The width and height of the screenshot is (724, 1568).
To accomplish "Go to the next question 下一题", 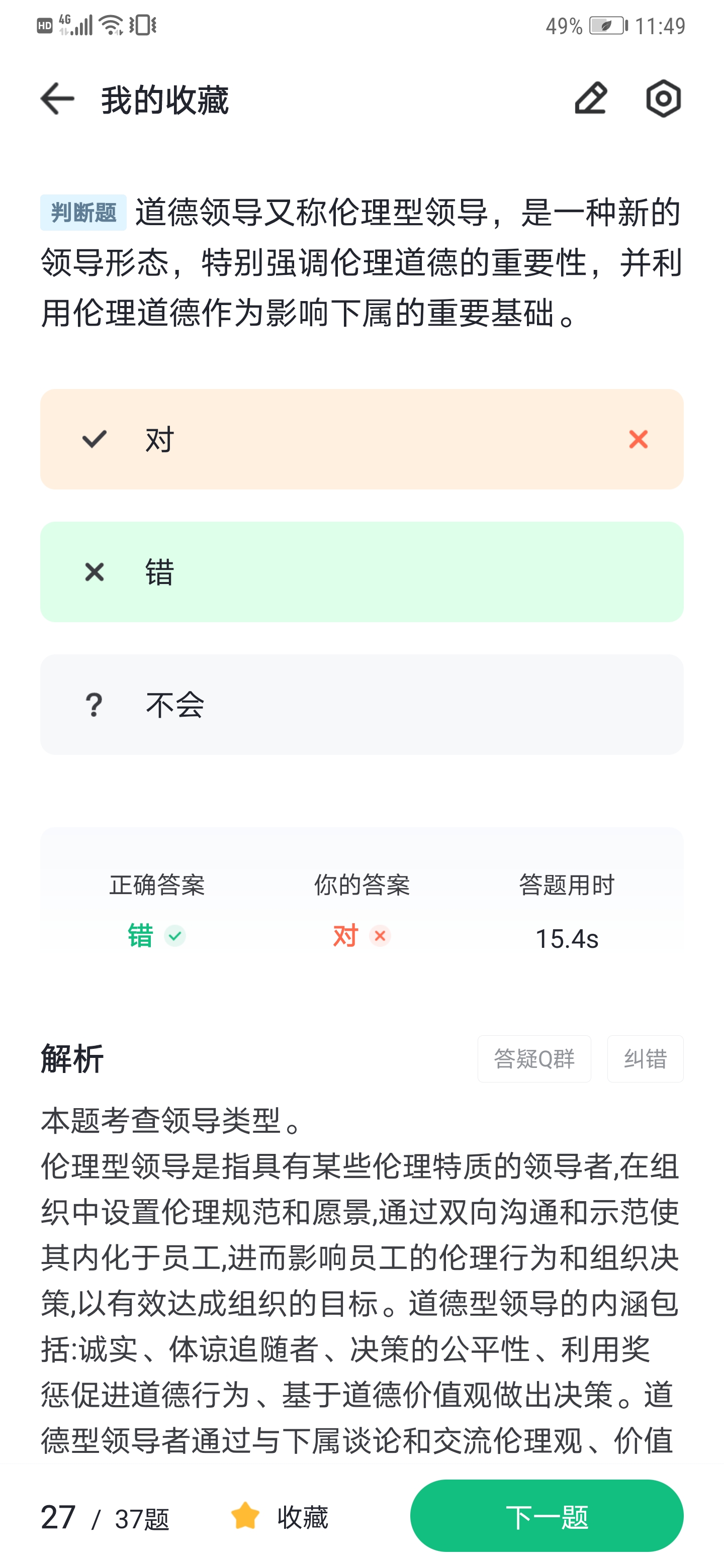I will (x=547, y=1516).
